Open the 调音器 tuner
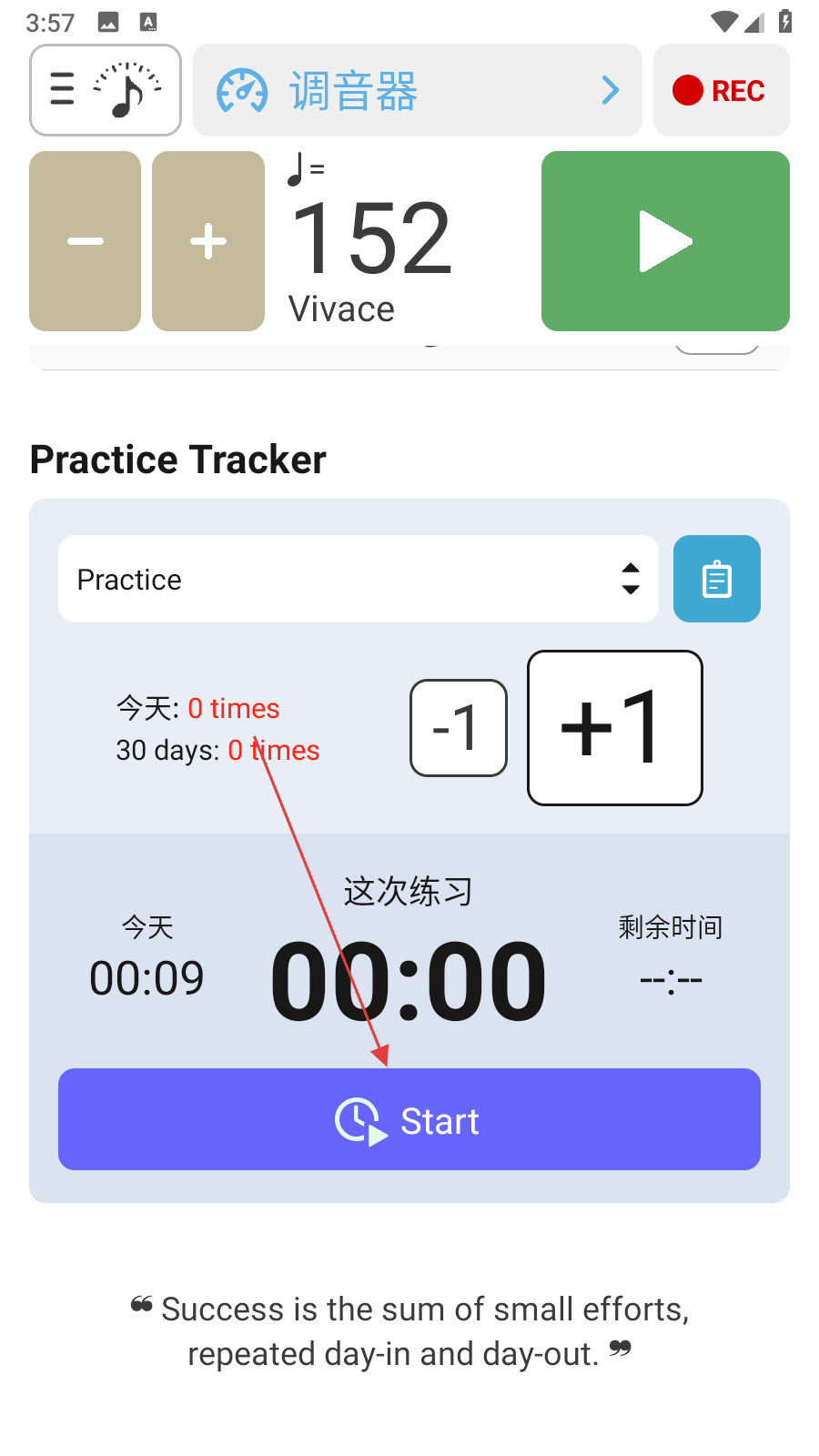 pos(417,90)
